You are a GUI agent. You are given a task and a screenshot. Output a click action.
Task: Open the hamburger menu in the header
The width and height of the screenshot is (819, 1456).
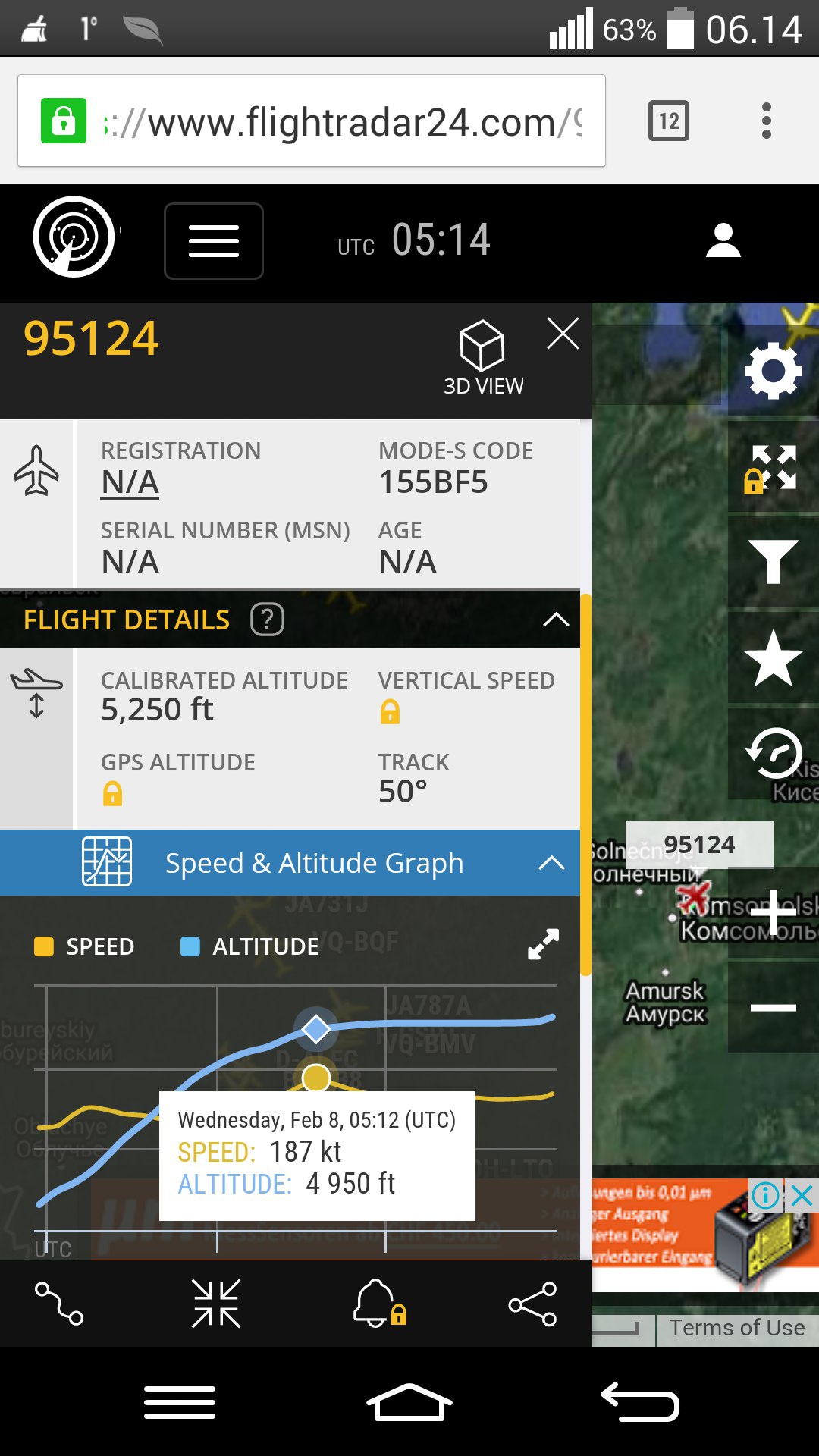214,241
